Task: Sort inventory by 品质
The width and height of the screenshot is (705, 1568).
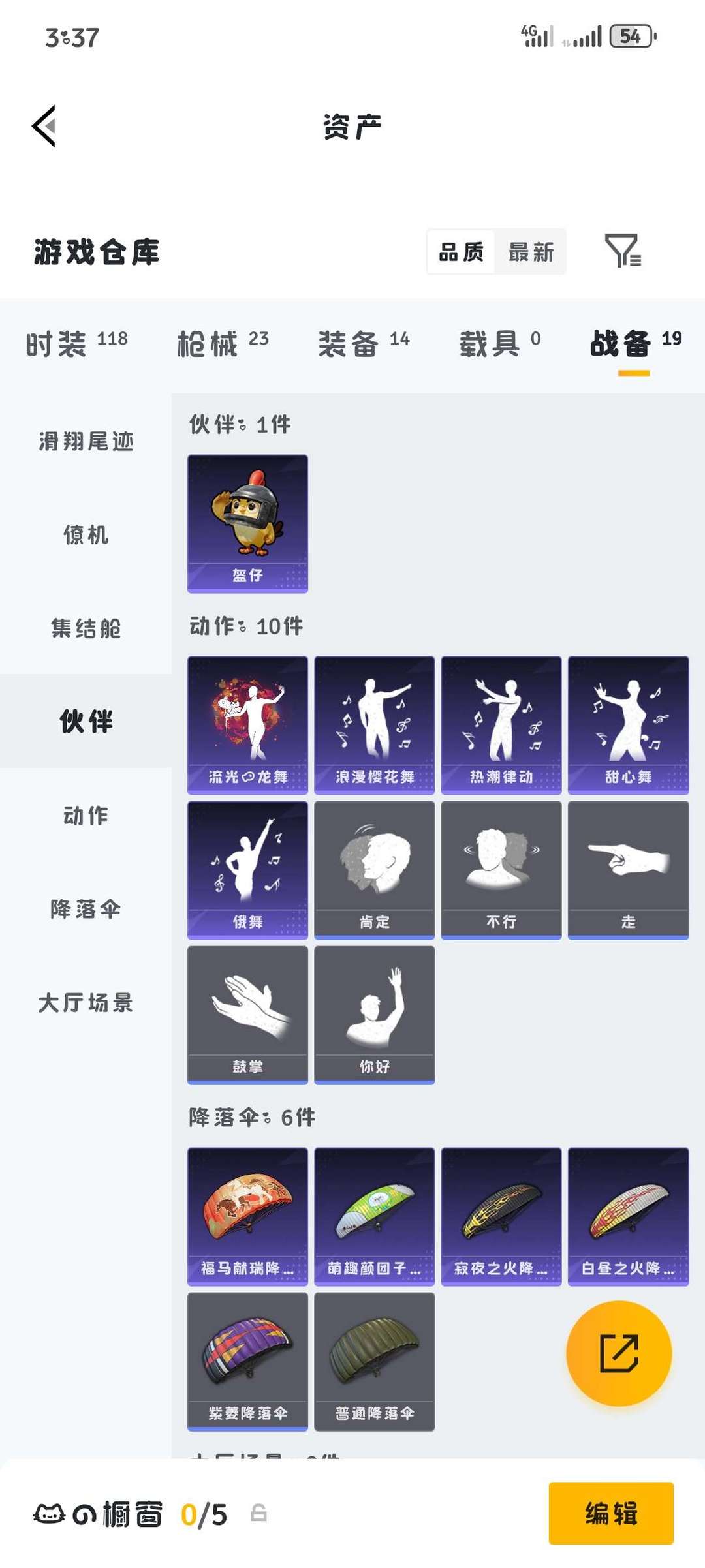Action: pos(462,252)
